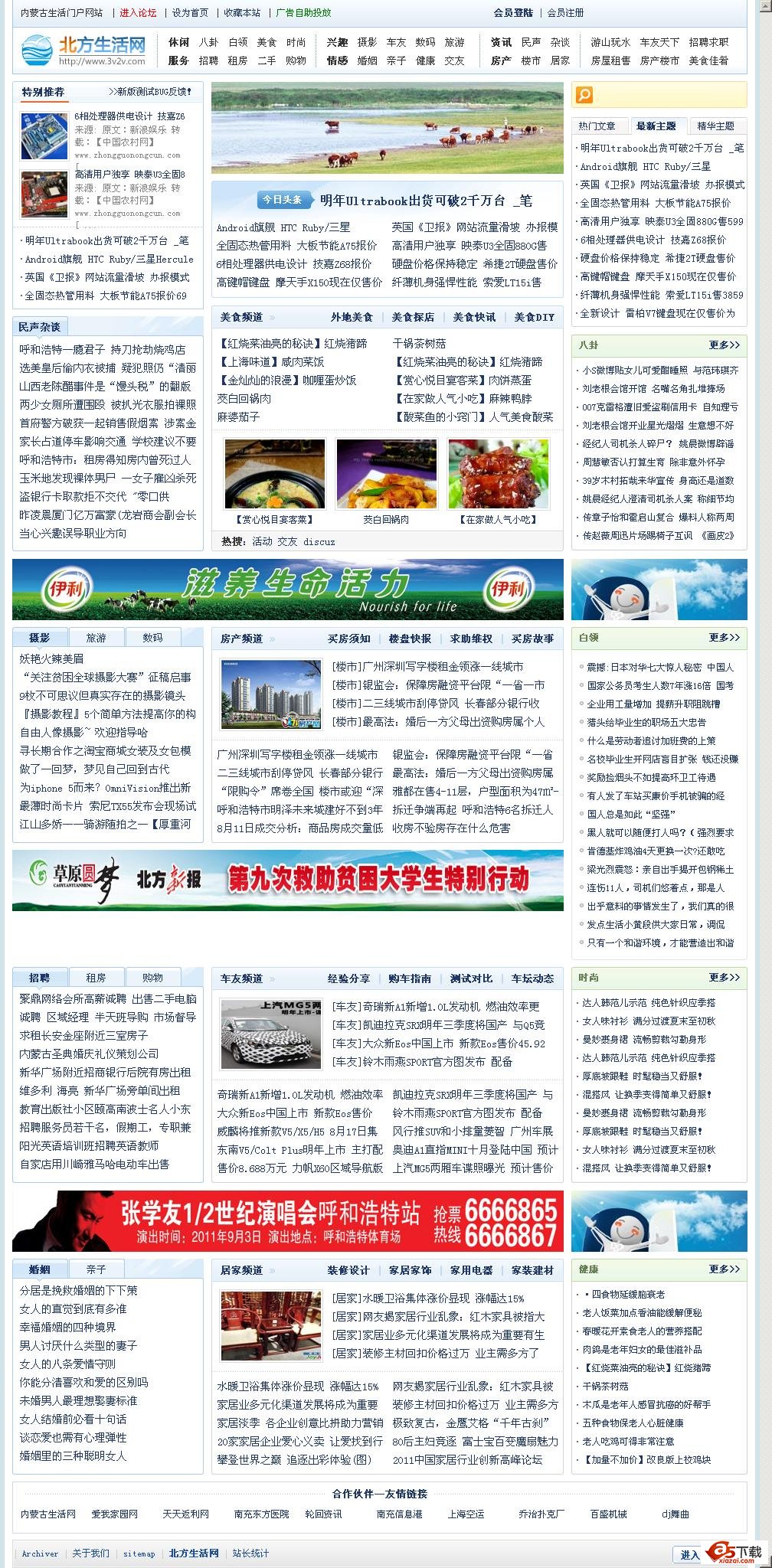Open 关于我们 in the footer
The height and width of the screenshot is (1568, 772).
(90, 1553)
